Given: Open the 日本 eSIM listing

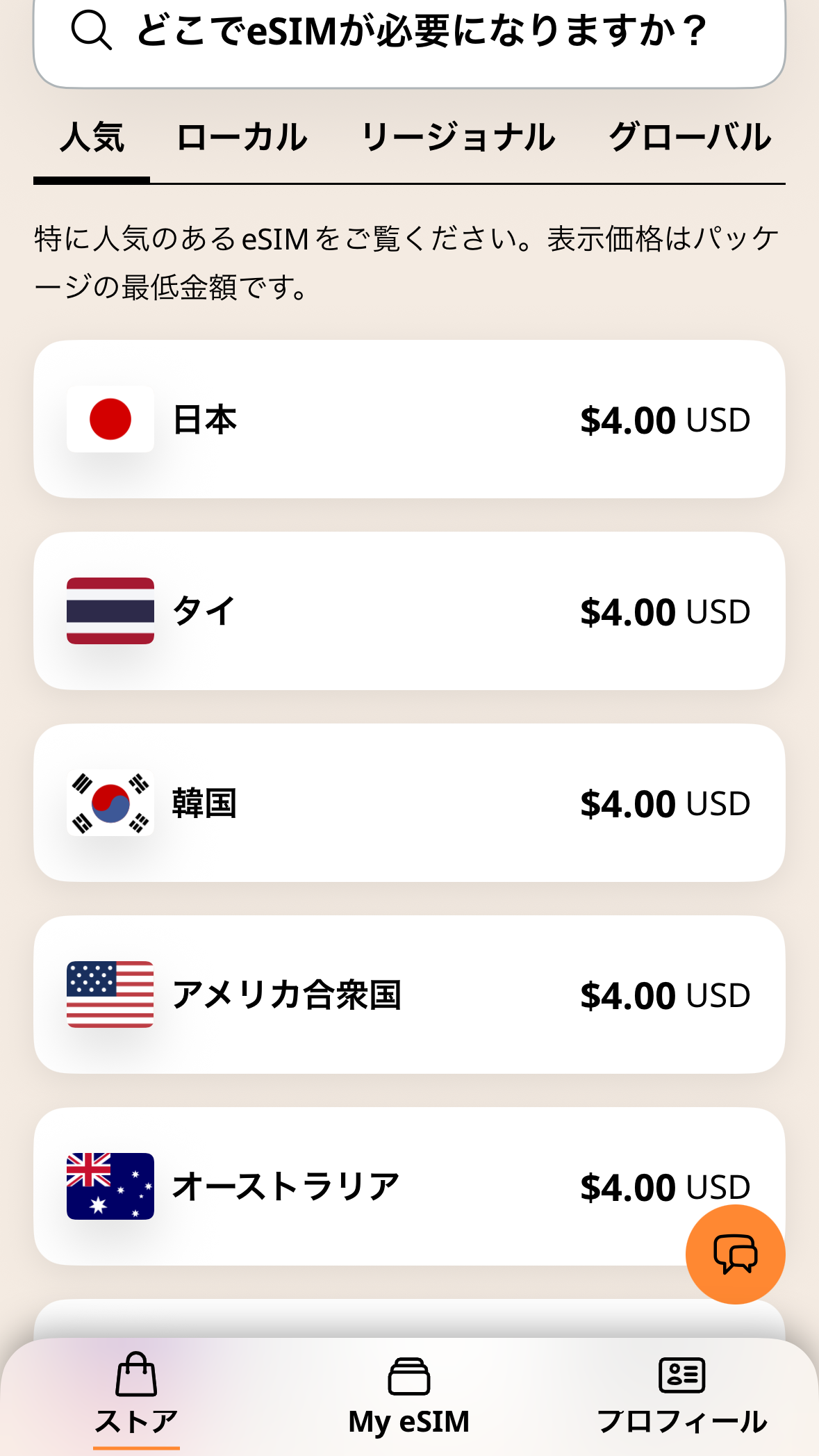Looking at the screenshot, I should point(409,419).
